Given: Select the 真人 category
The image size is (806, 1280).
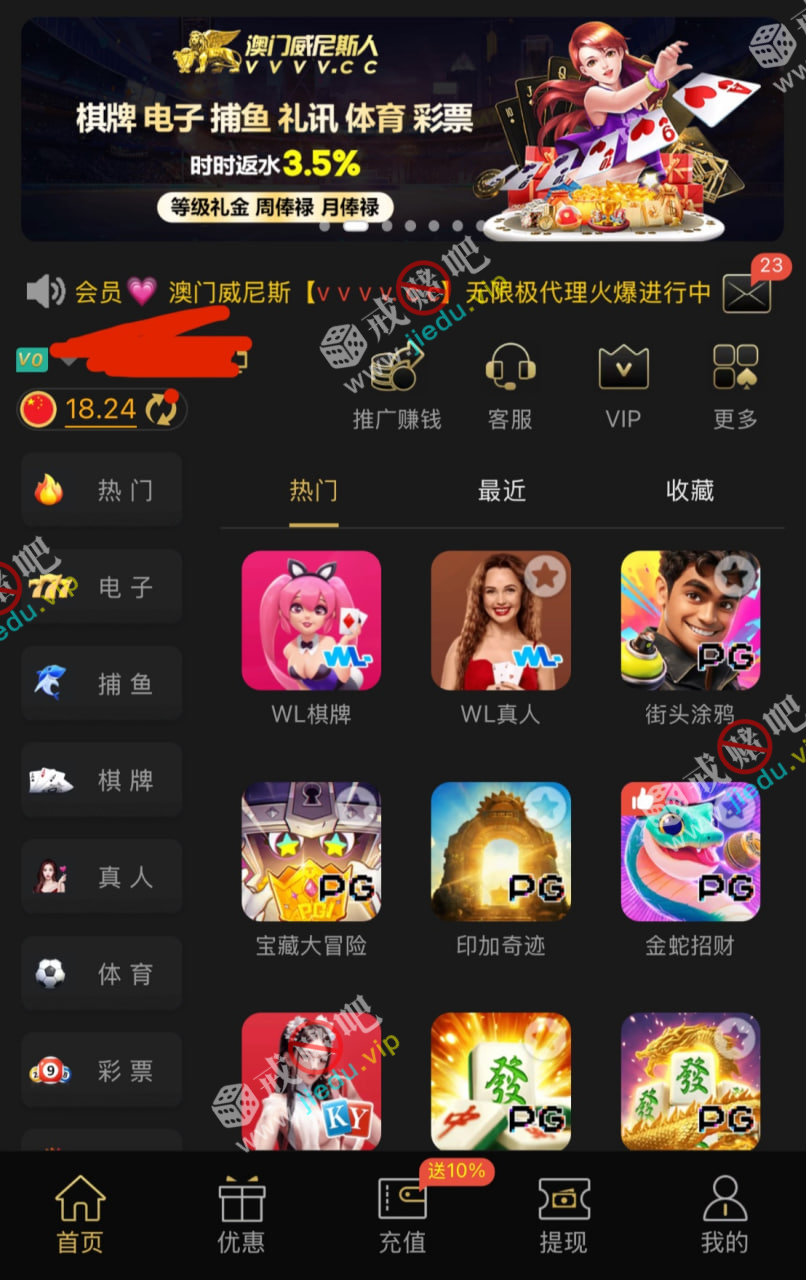Looking at the screenshot, I should [x=102, y=877].
